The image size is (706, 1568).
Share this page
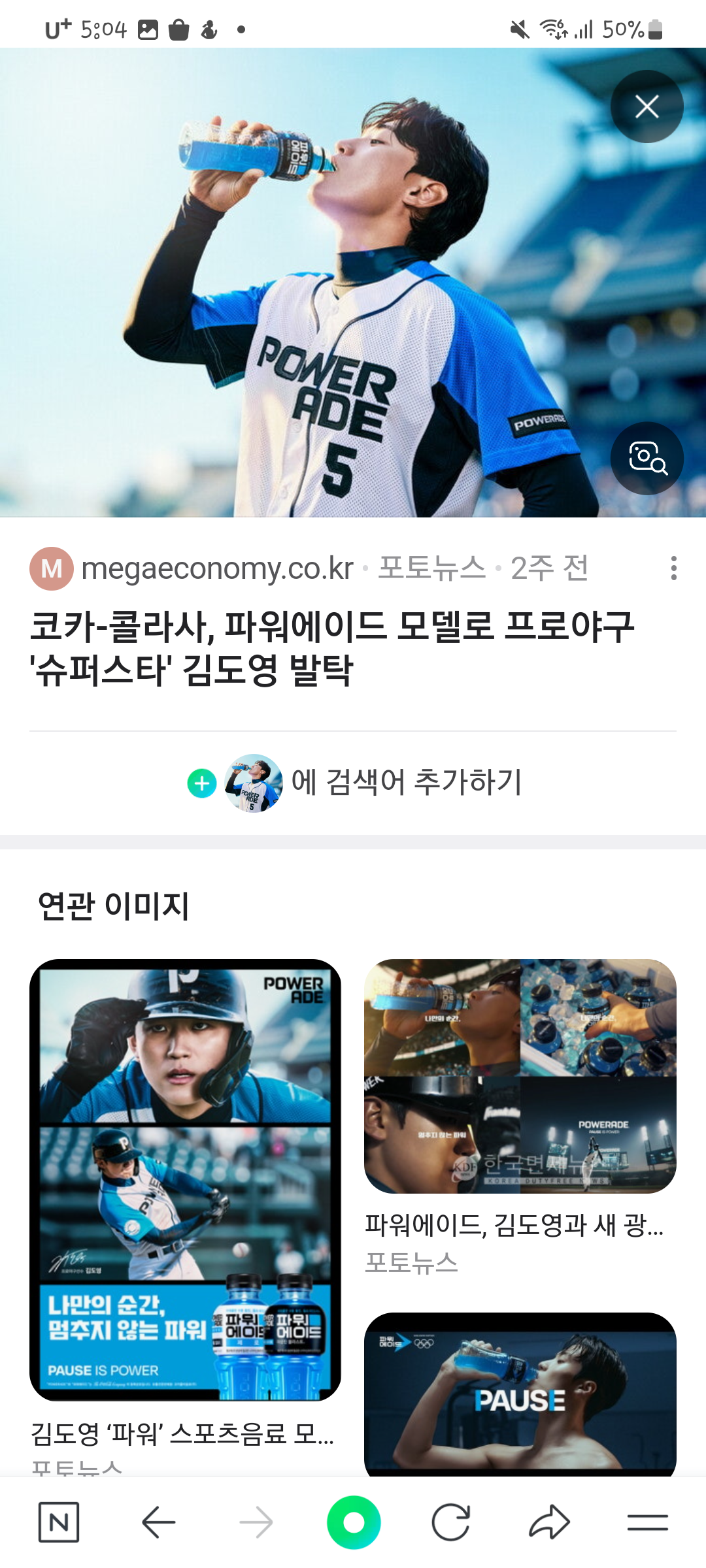click(549, 1522)
